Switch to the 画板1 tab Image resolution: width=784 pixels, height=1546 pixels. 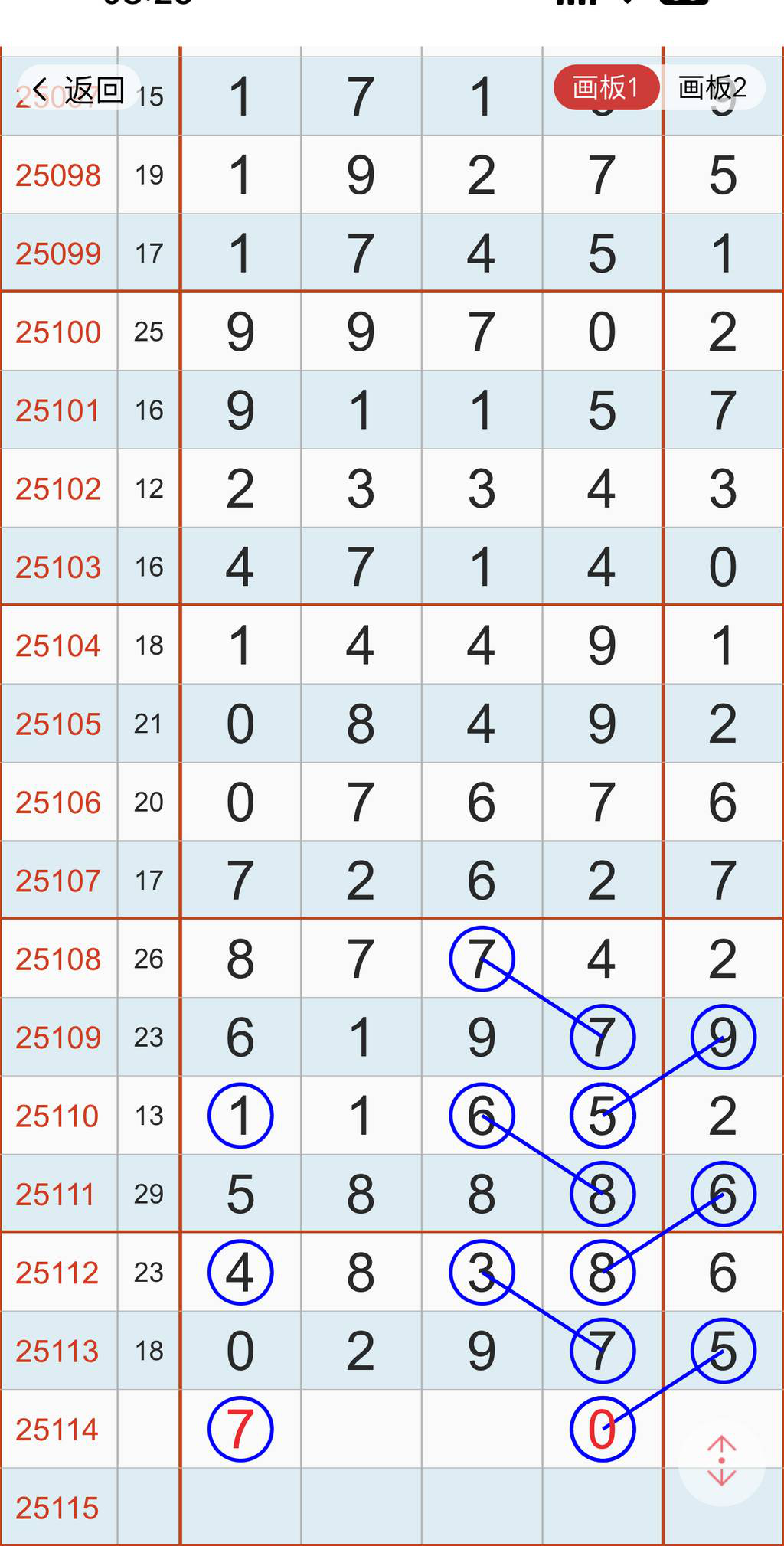(606, 87)
